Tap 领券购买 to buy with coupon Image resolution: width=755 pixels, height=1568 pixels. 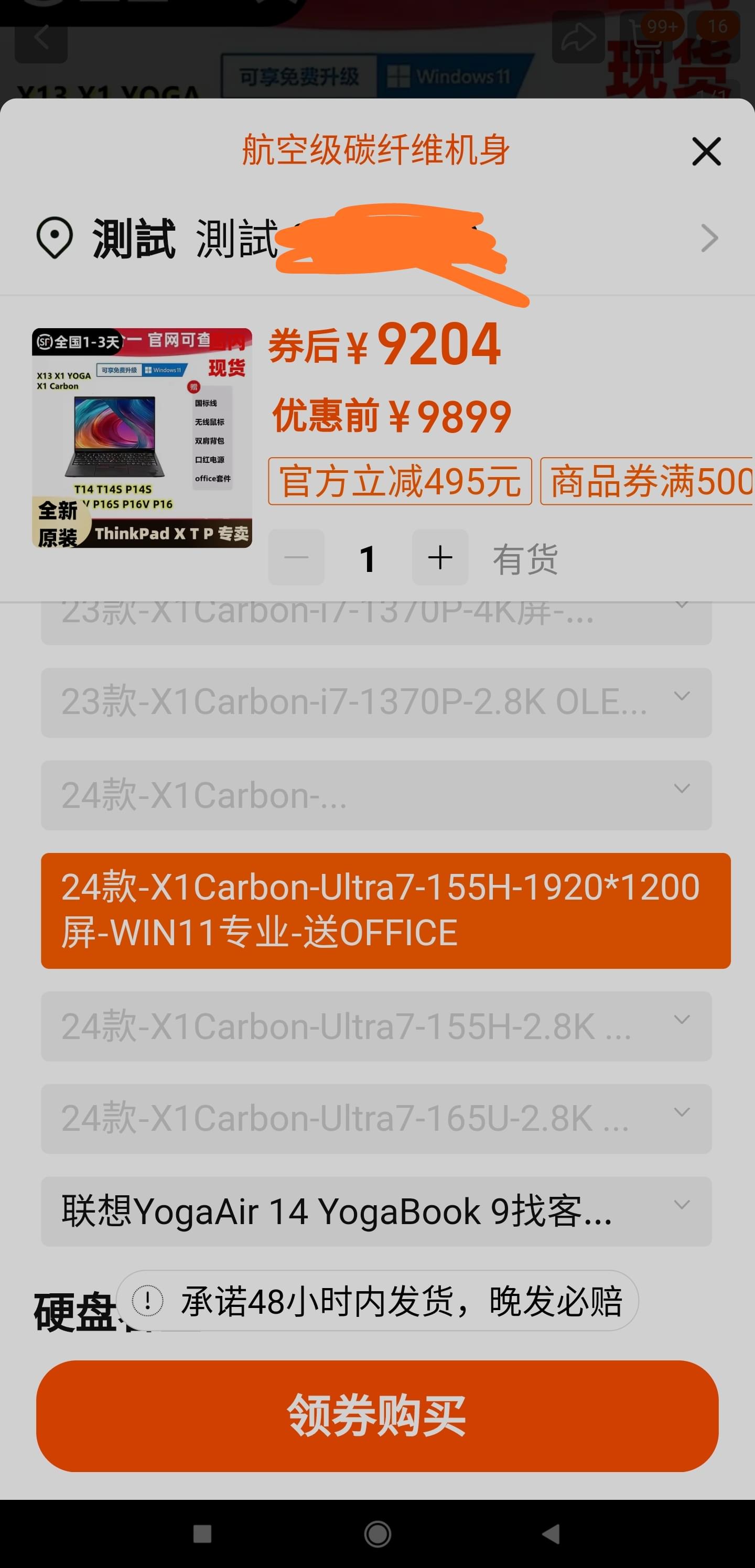point(377,1416)
